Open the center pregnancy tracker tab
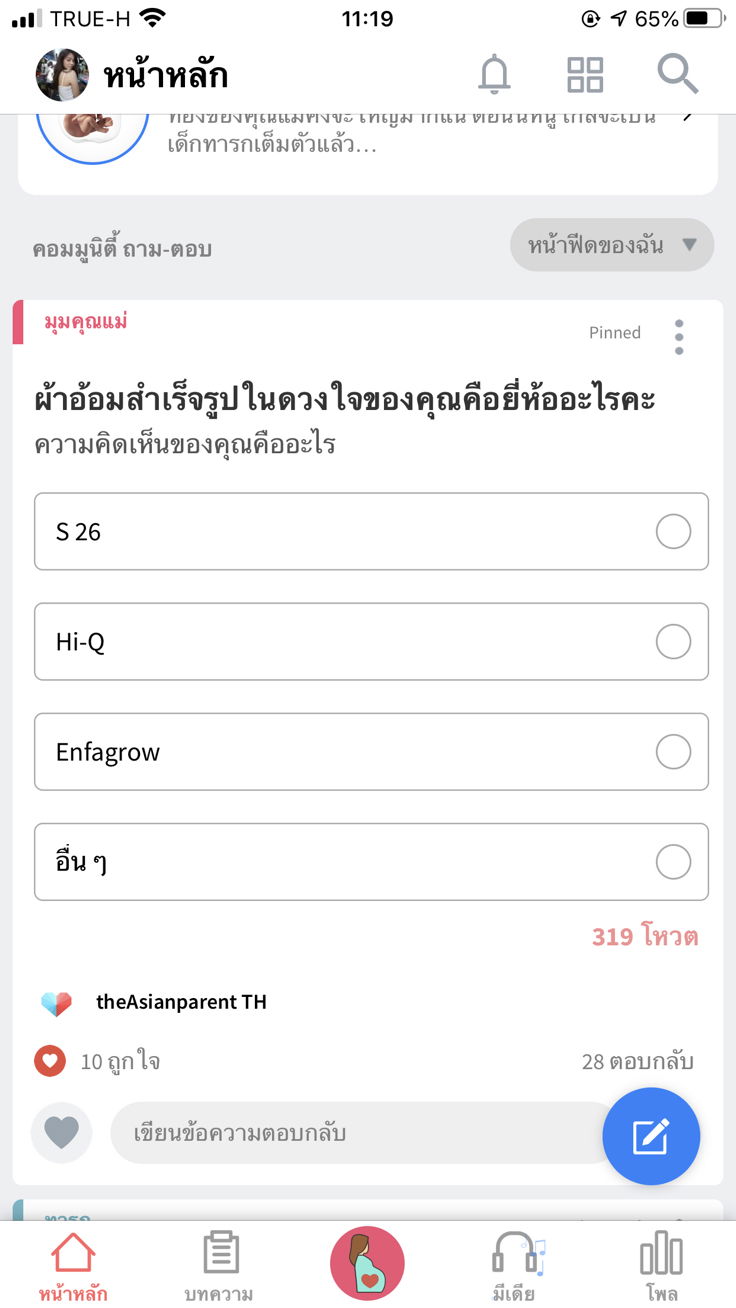This screenshot has height=1308, width=736. 367,1264
